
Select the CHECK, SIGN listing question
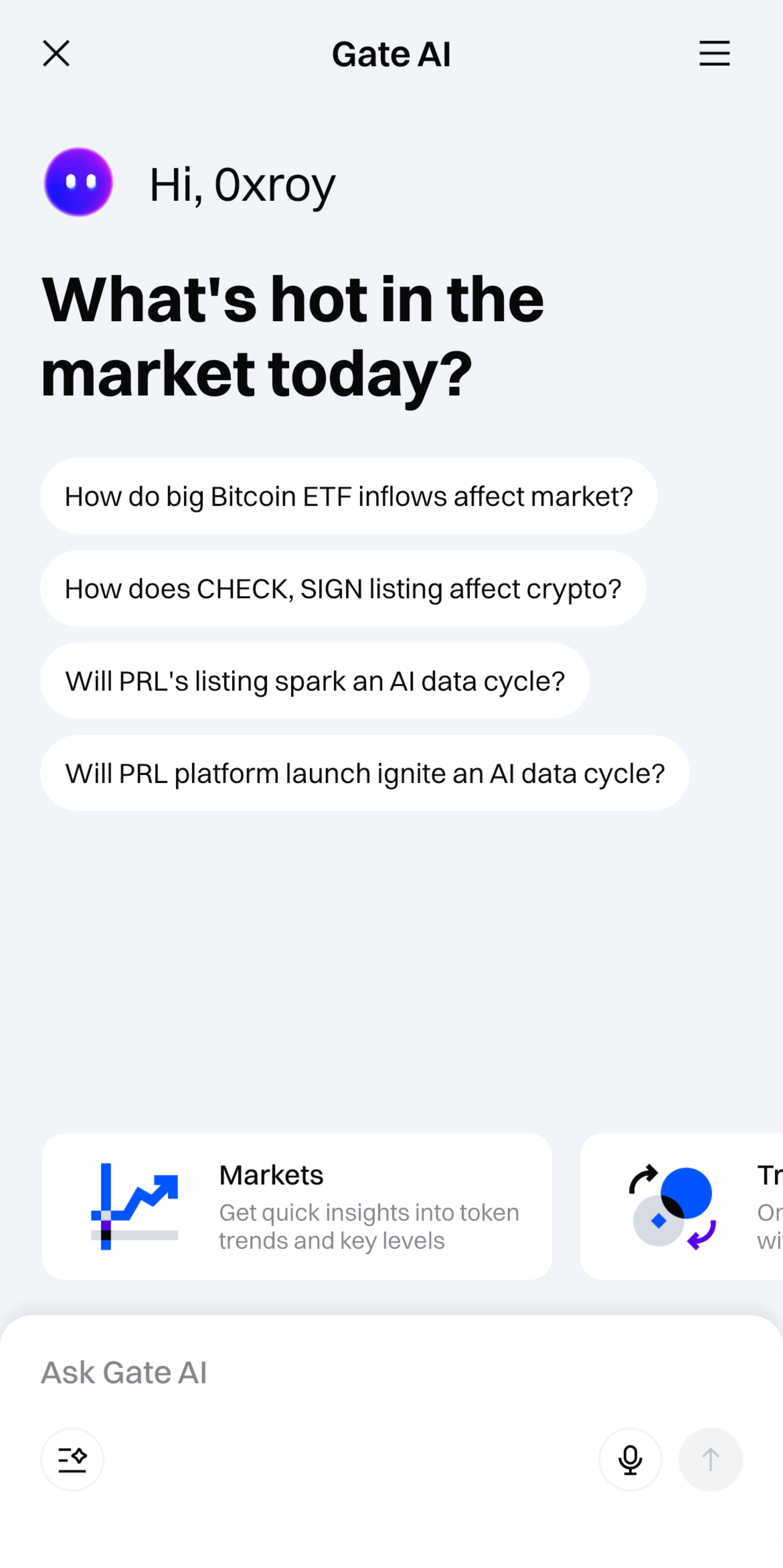click(x=343, y=589)
